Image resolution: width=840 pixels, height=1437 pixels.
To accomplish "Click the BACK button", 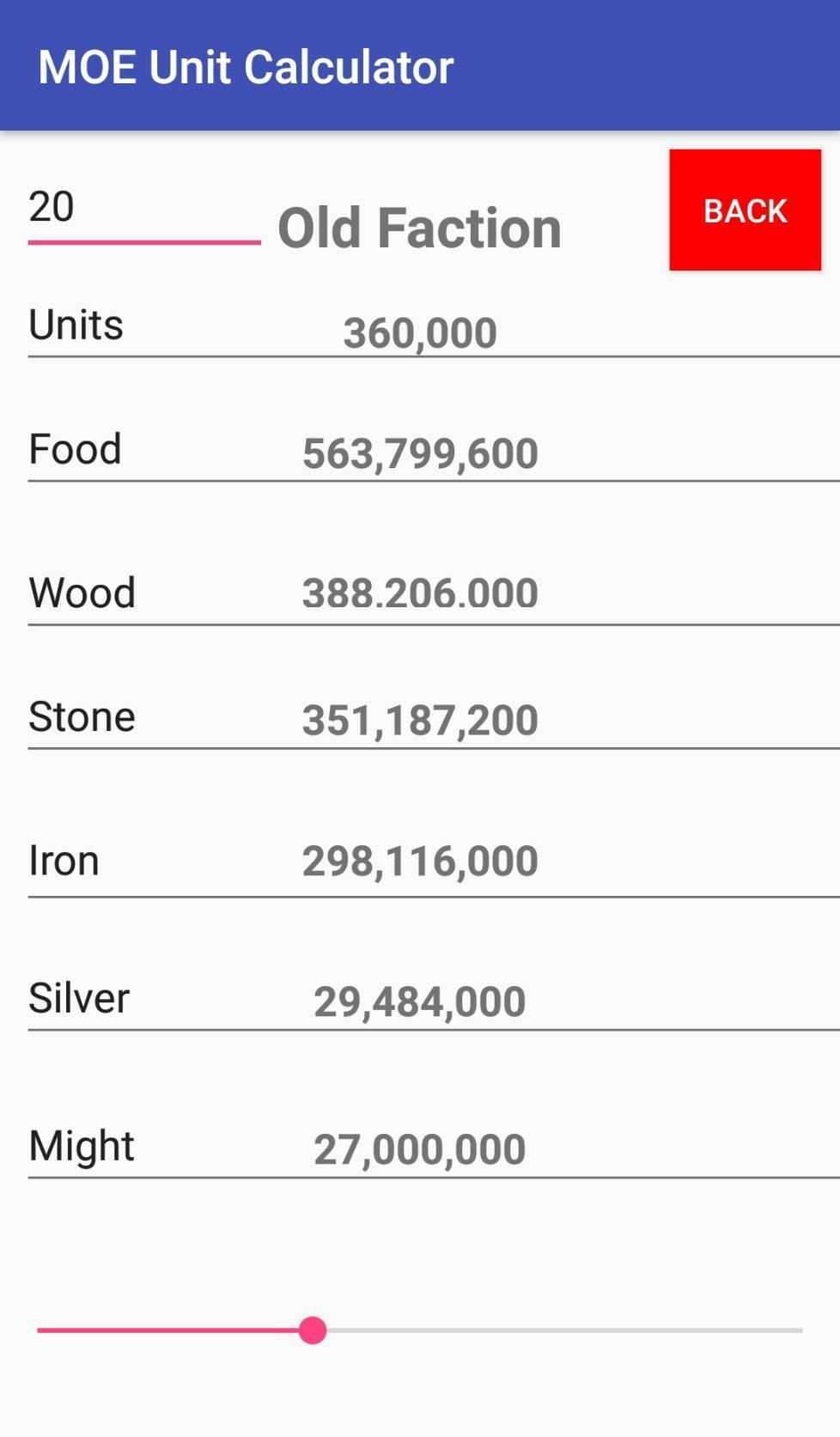I will pos(744,210).
